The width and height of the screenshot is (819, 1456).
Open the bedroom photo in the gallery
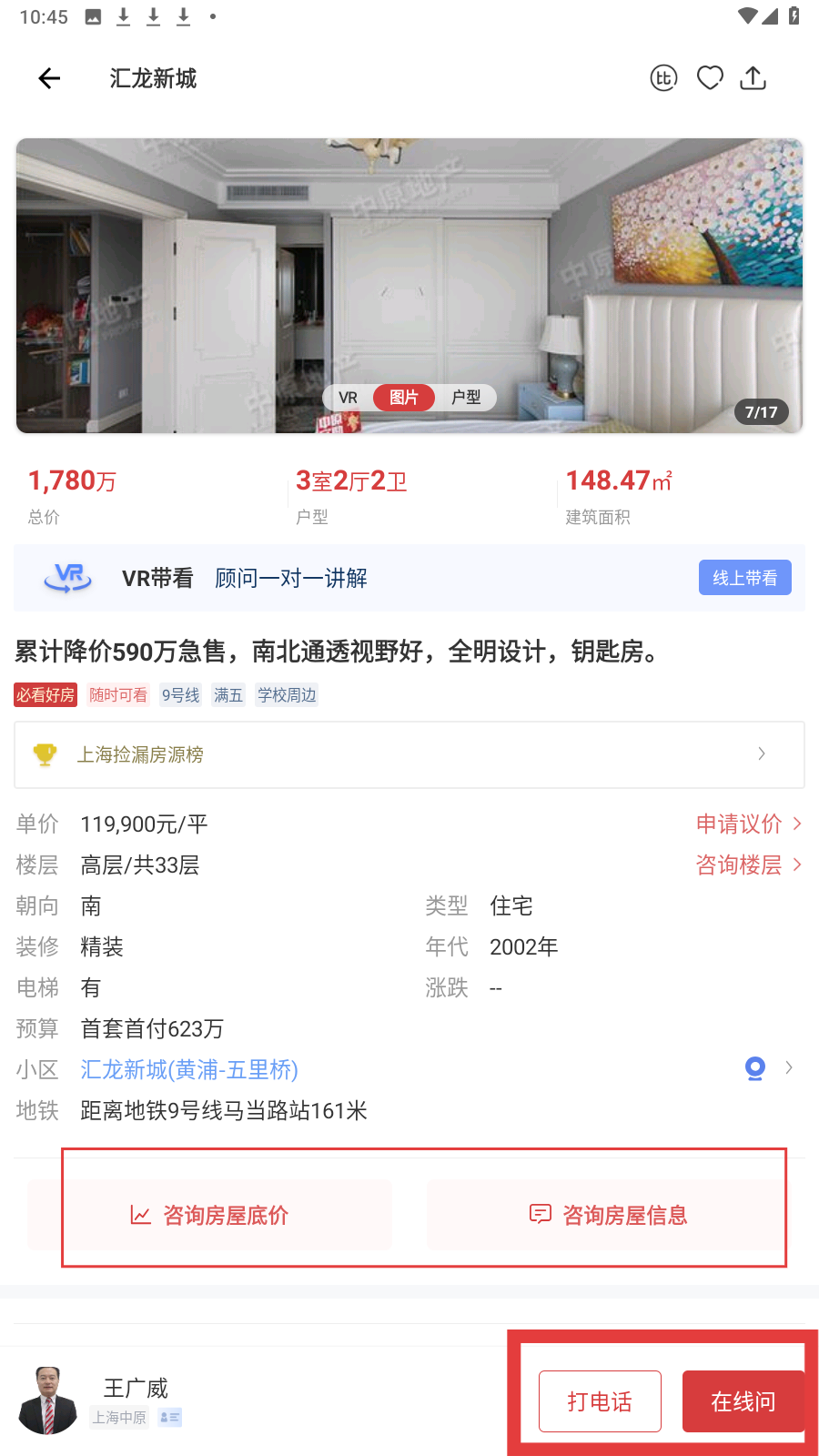(x=409, y=273)
